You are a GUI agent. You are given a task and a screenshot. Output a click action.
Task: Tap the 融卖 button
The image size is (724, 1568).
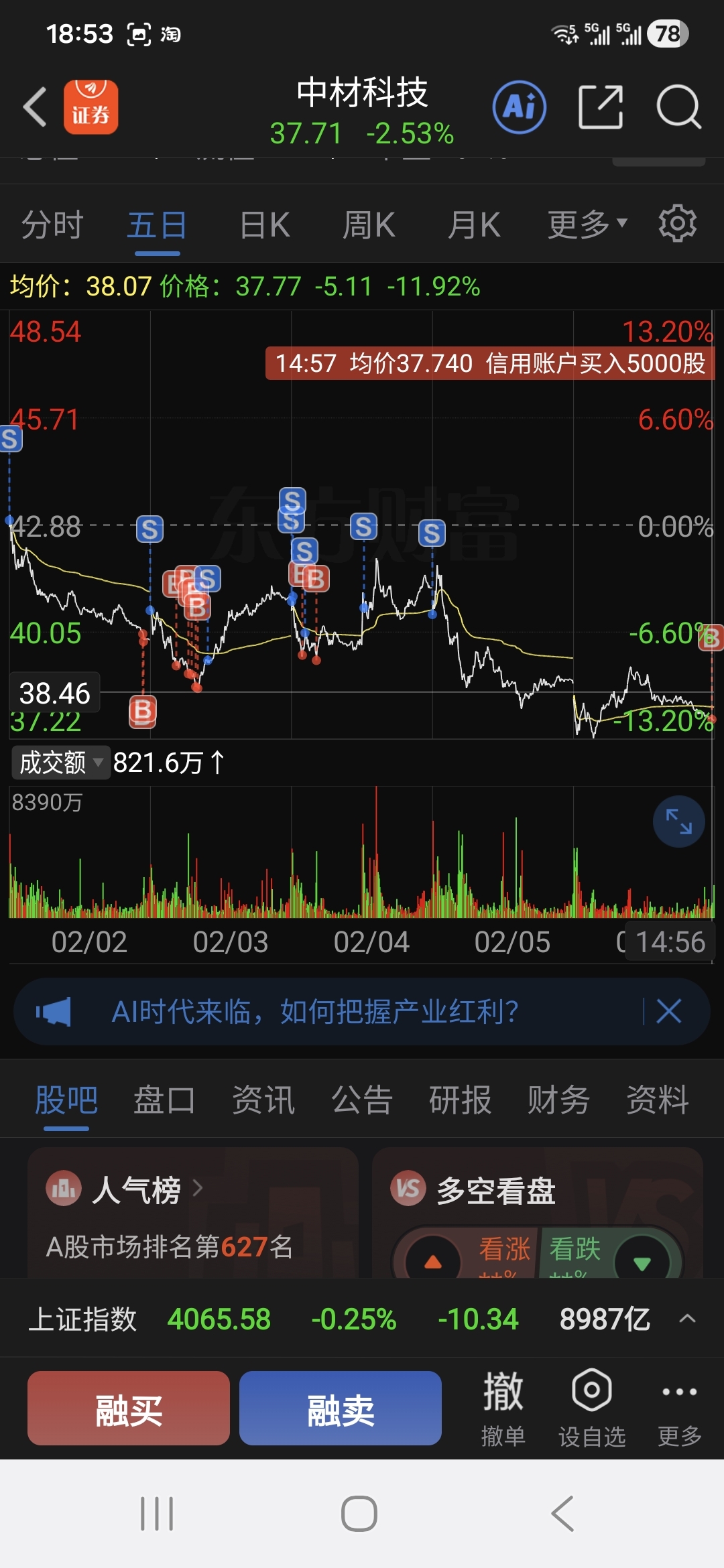[341, 1408]
